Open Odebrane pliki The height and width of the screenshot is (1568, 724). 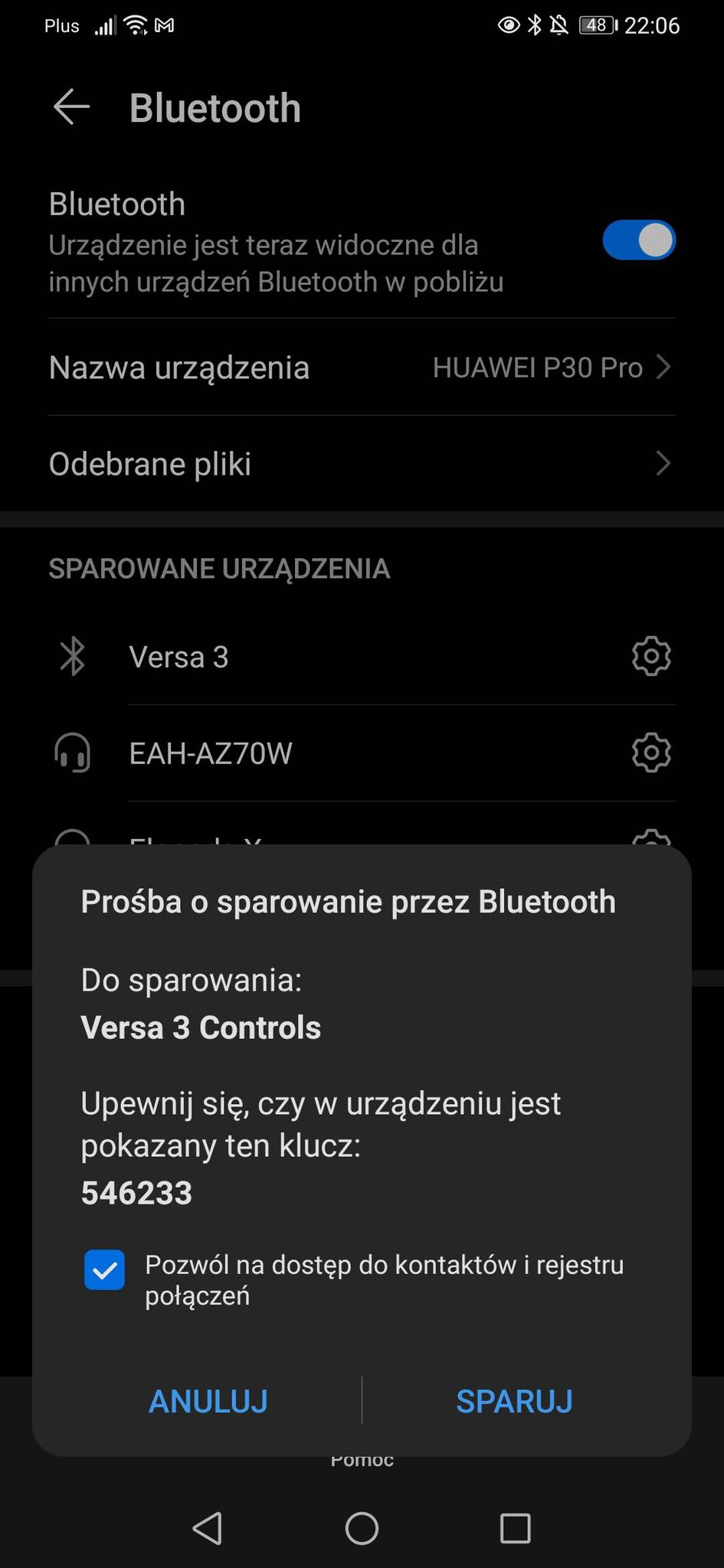(x=362, y=464)
